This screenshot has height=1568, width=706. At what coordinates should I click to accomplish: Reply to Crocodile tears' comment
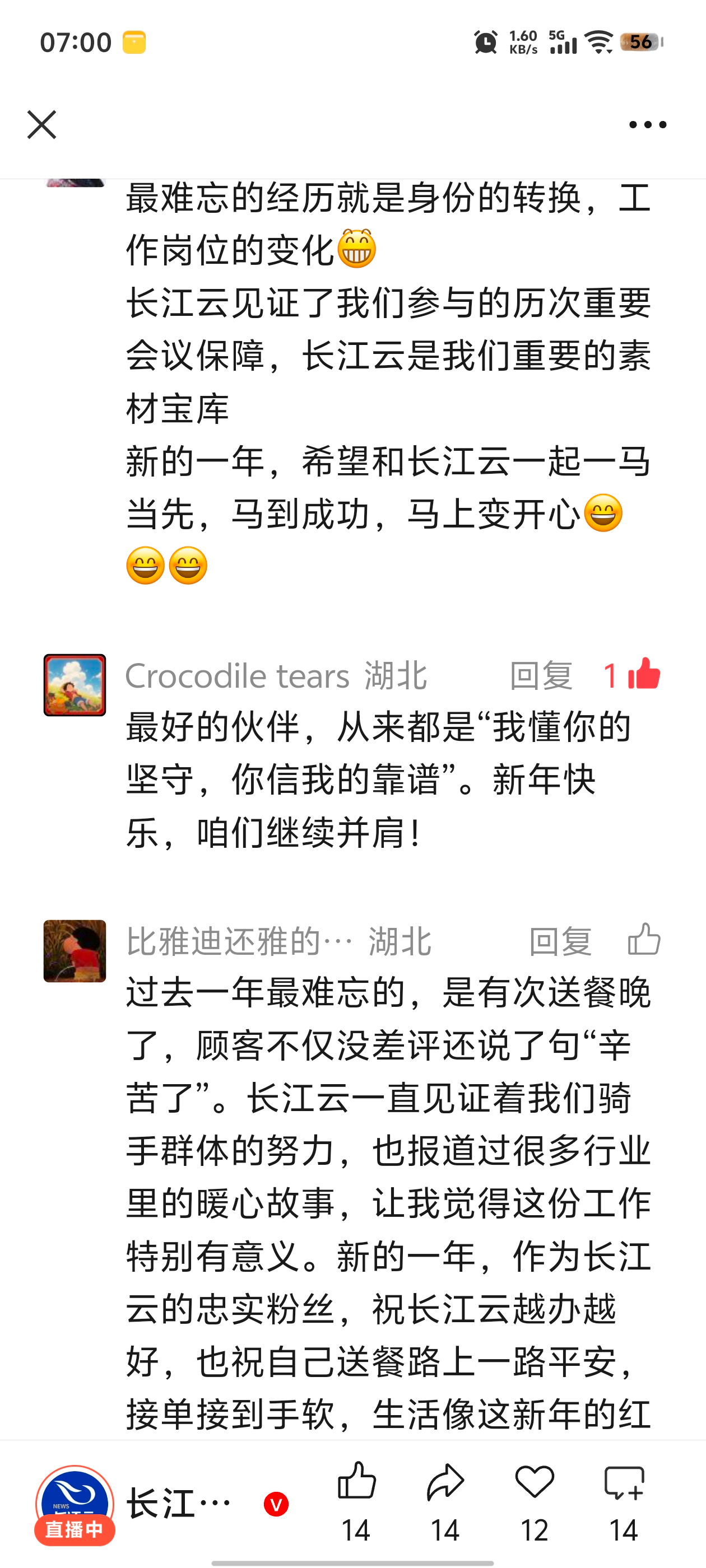(x=541, y=676)
